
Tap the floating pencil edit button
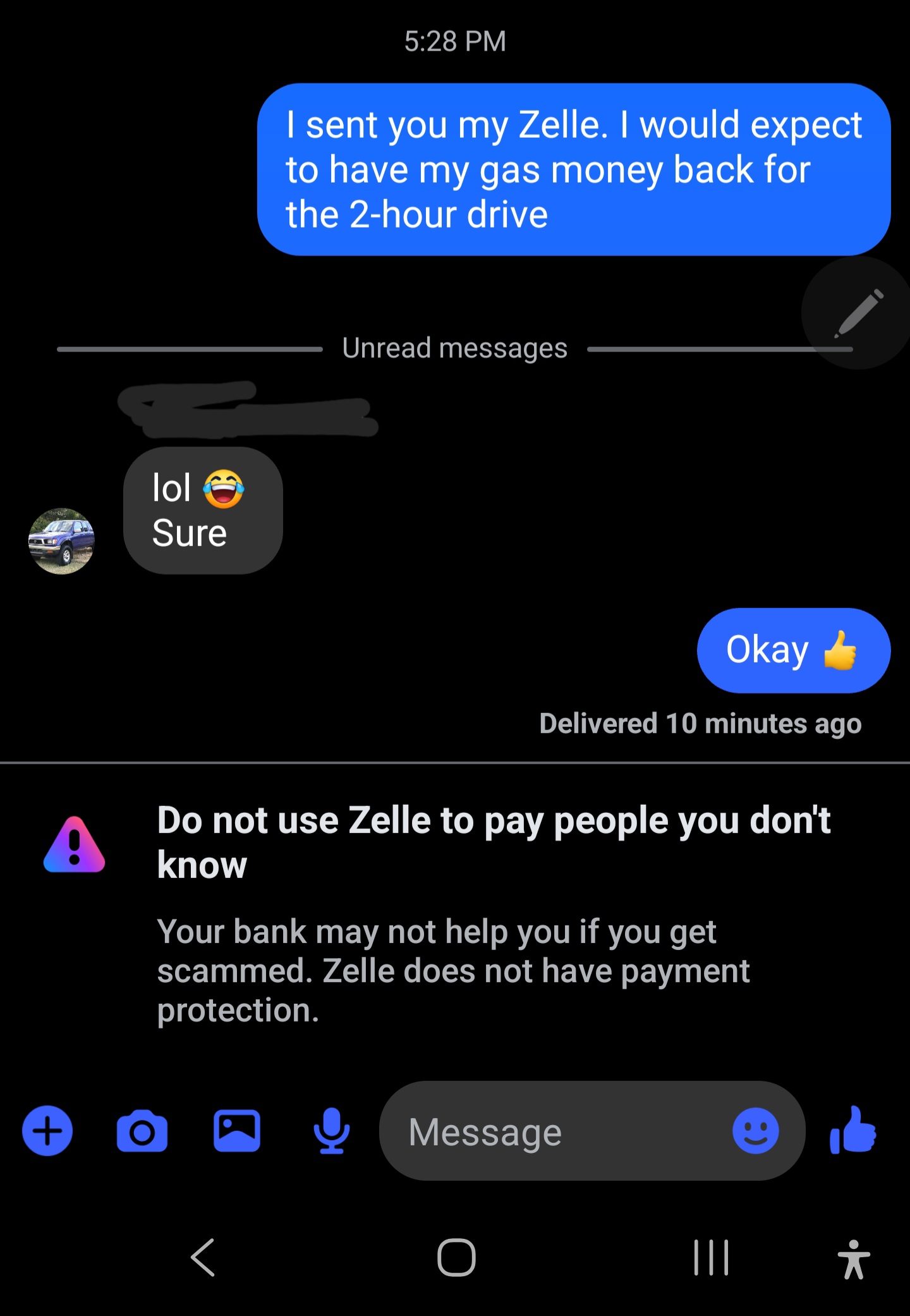click(858, 314)
